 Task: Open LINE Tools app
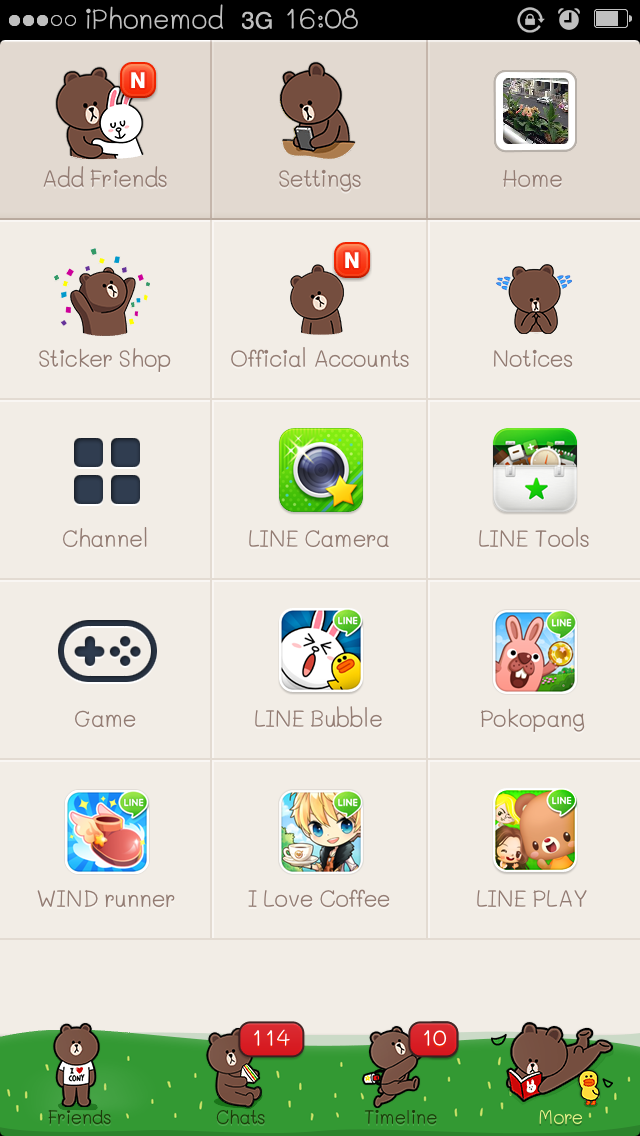point(534,489)
